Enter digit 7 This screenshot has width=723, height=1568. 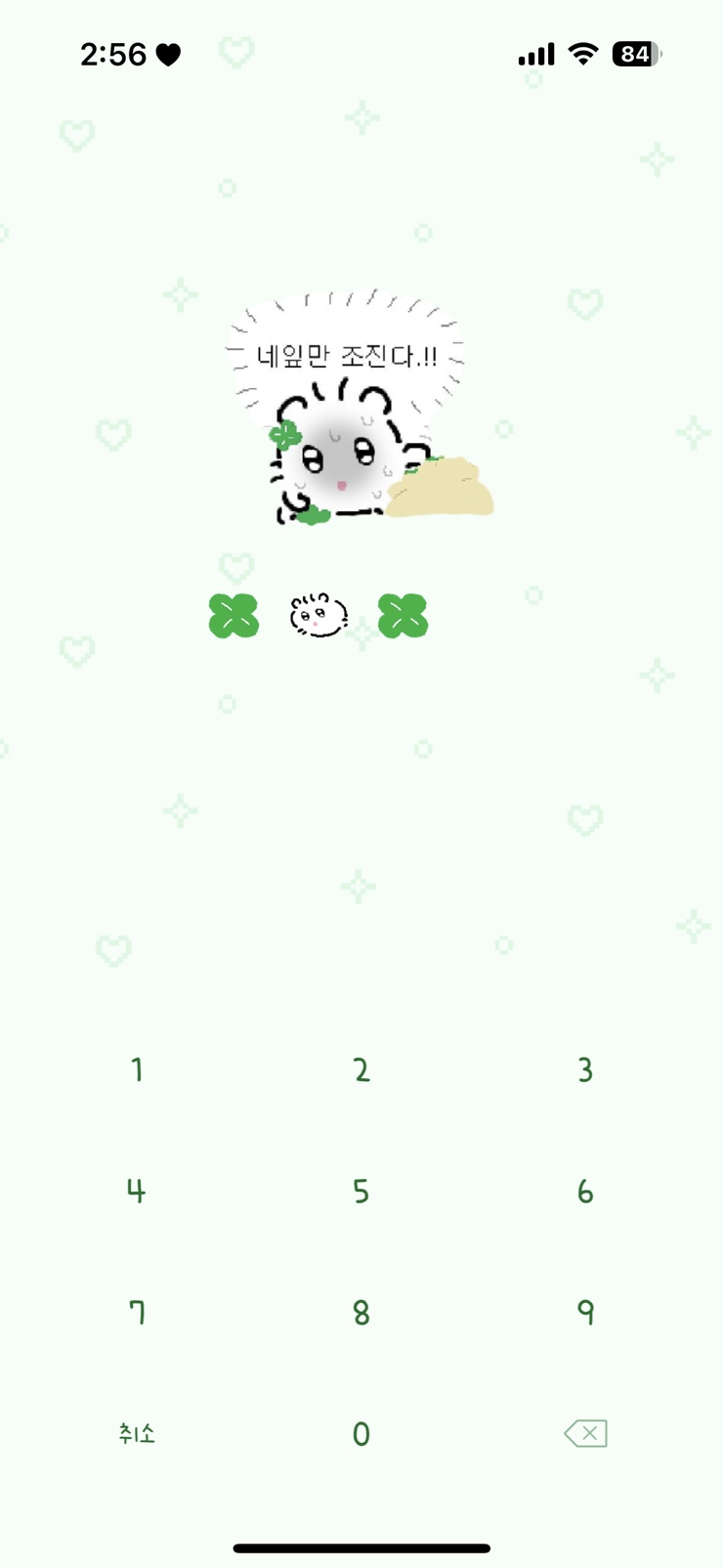(137, 1312)
